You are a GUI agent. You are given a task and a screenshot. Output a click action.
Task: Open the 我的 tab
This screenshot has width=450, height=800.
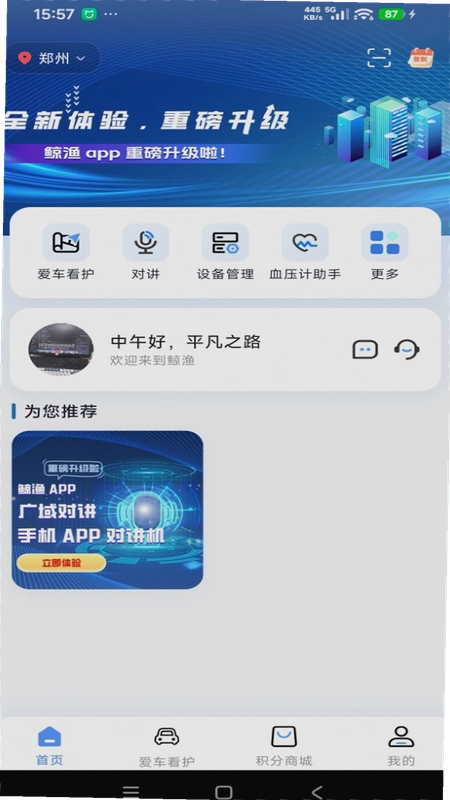[401, 747]
